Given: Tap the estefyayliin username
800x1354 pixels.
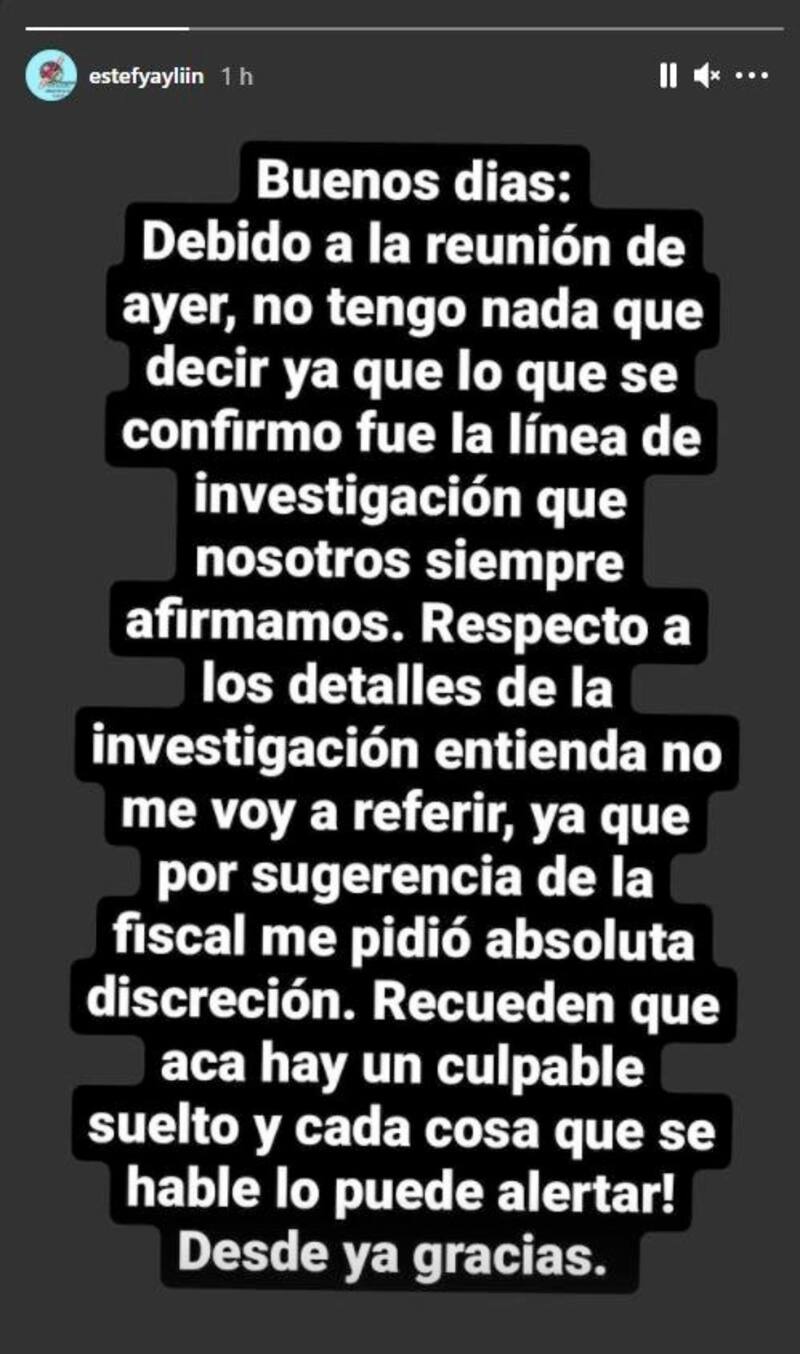Looking at the screenshot, I should click(x=147, y=76).
